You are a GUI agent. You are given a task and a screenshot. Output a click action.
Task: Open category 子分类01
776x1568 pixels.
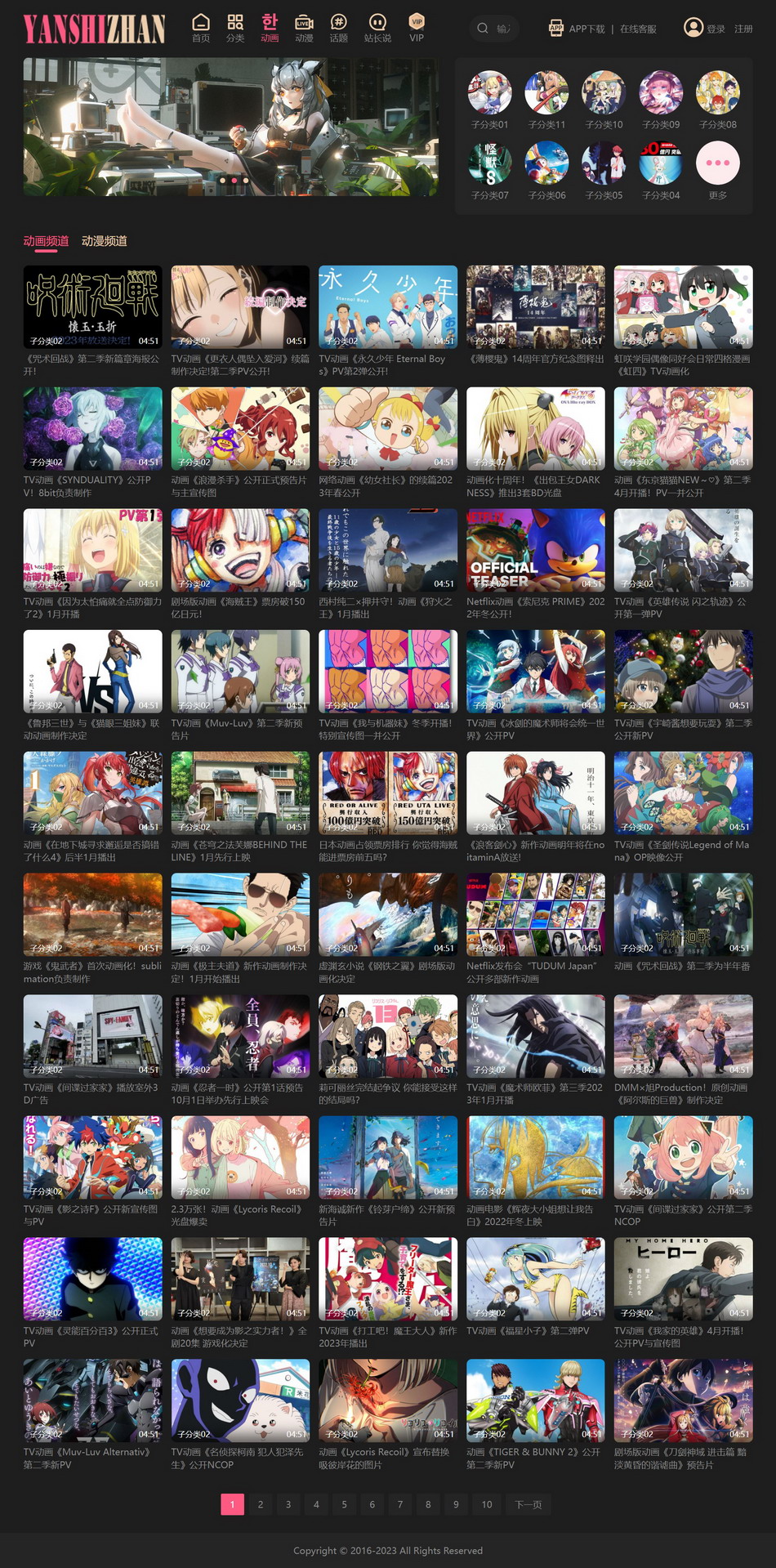[489, 101]
